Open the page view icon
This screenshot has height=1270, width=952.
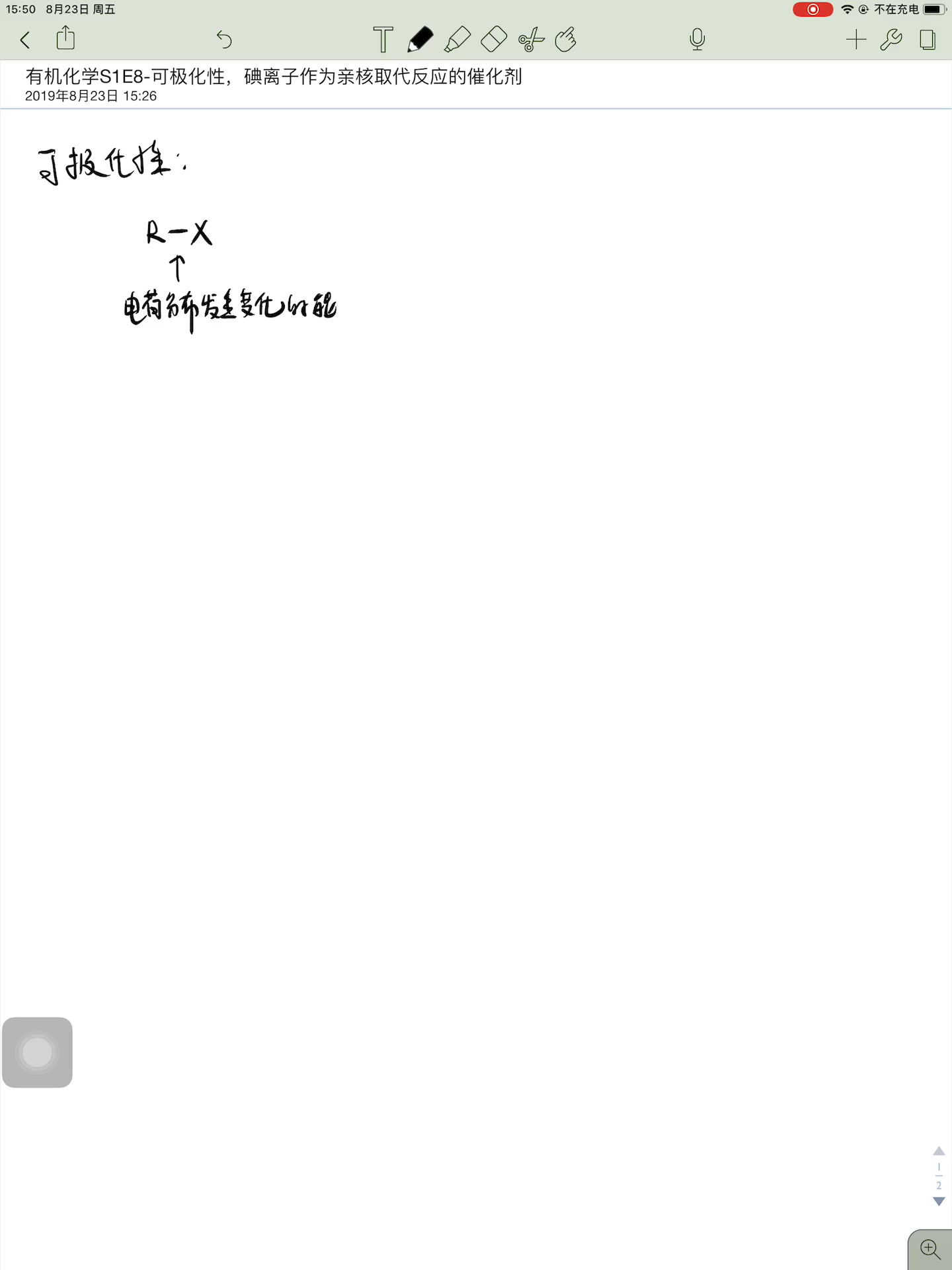point(928,40)
